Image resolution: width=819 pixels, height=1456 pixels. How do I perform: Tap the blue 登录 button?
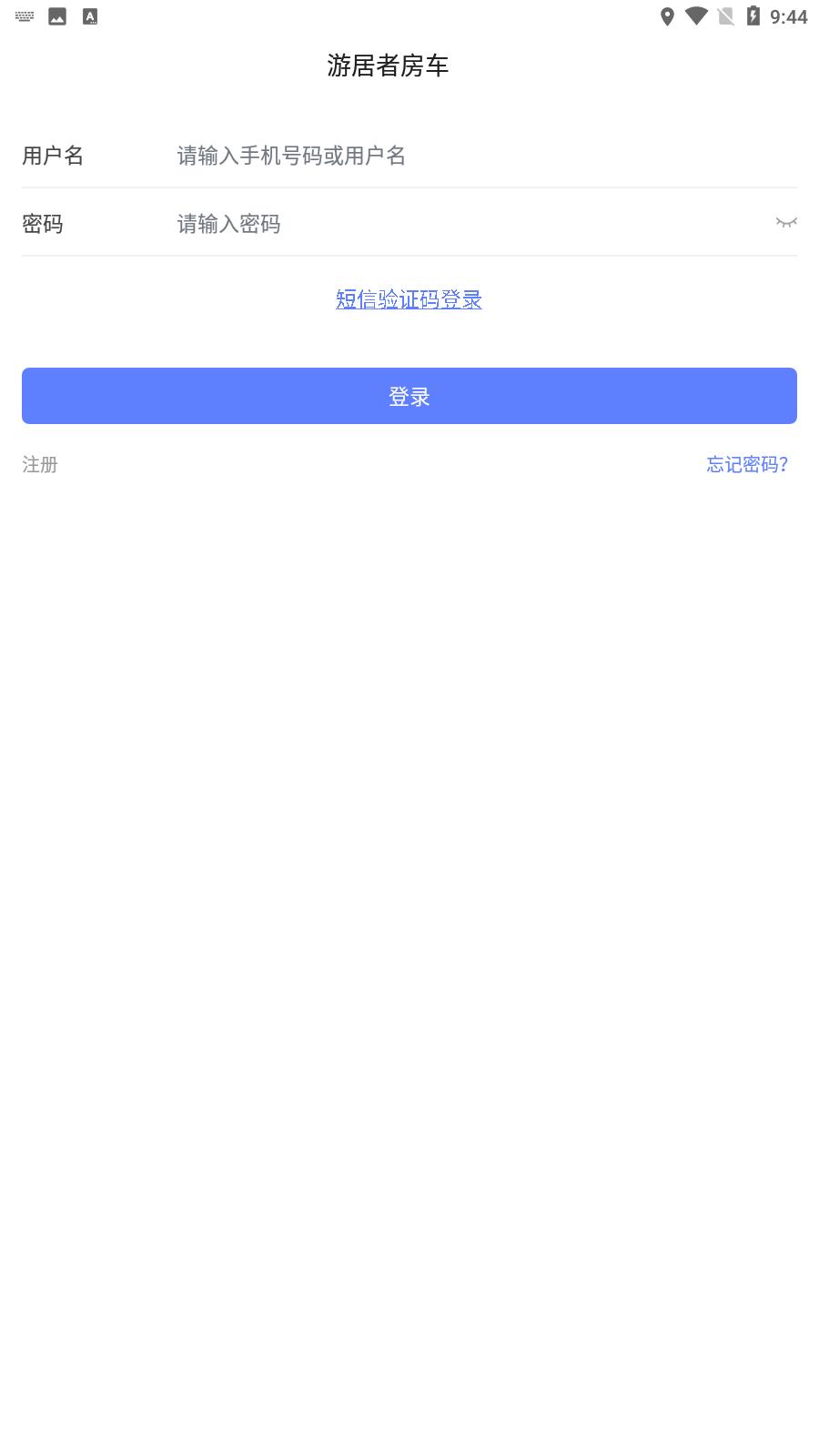[x=409, y=396]
